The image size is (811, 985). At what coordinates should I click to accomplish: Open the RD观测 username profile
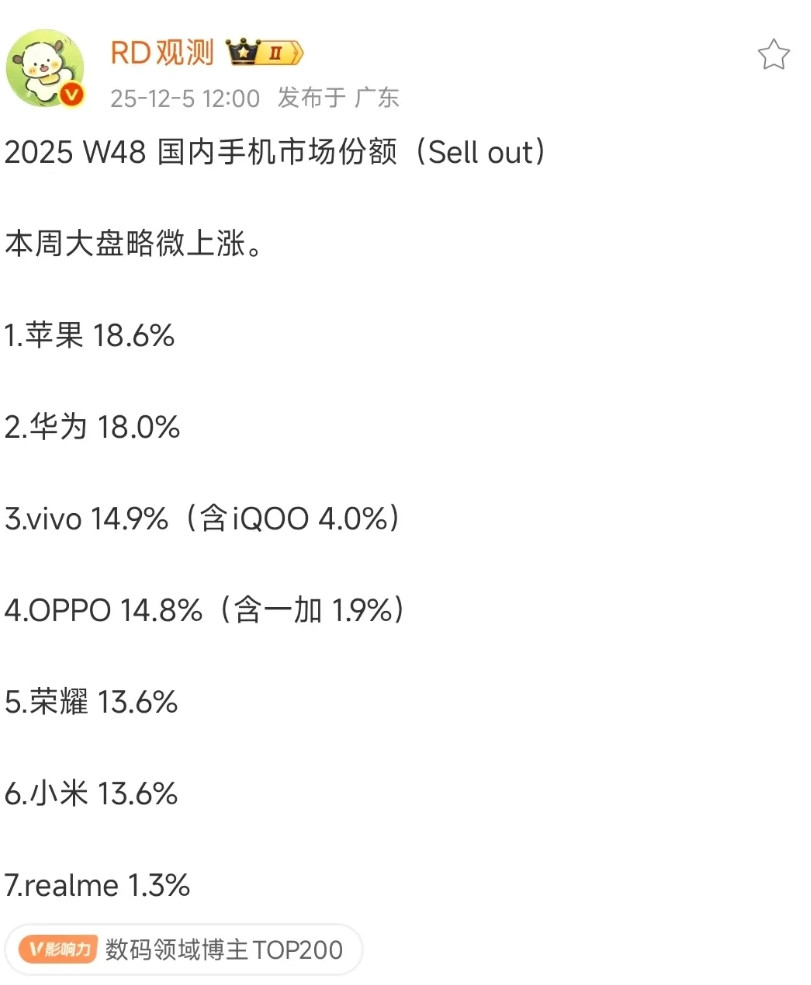[160, 52]
